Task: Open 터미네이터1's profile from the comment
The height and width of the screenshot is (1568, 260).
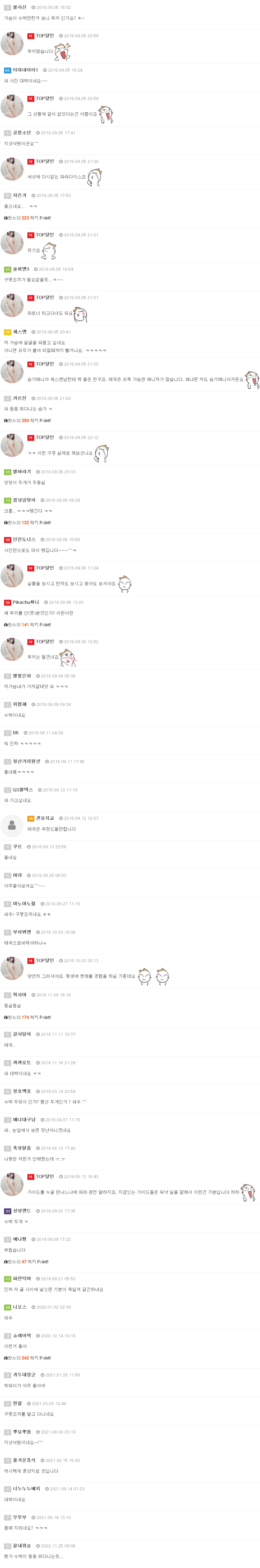Action: click(x=25, y=70)
